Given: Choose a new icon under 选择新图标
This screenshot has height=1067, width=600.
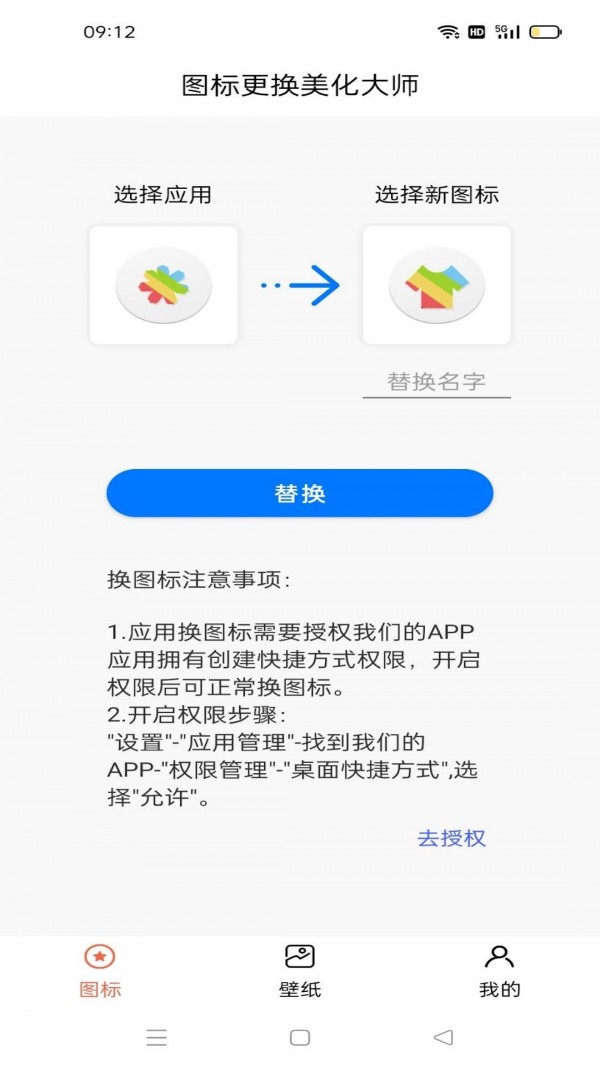Looking at the screenshot, I should click(436, 285).
